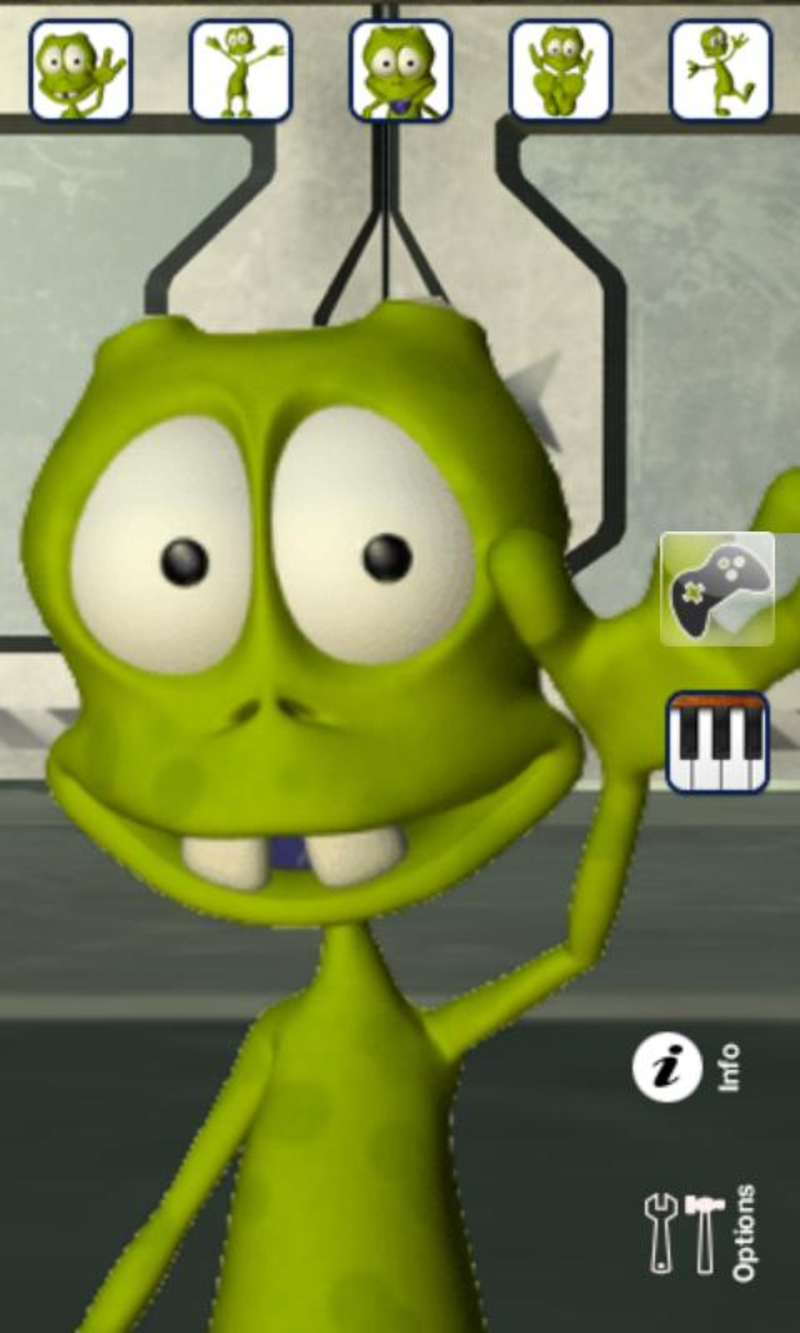Select the alien with arms spread icon

pos(241,70)
